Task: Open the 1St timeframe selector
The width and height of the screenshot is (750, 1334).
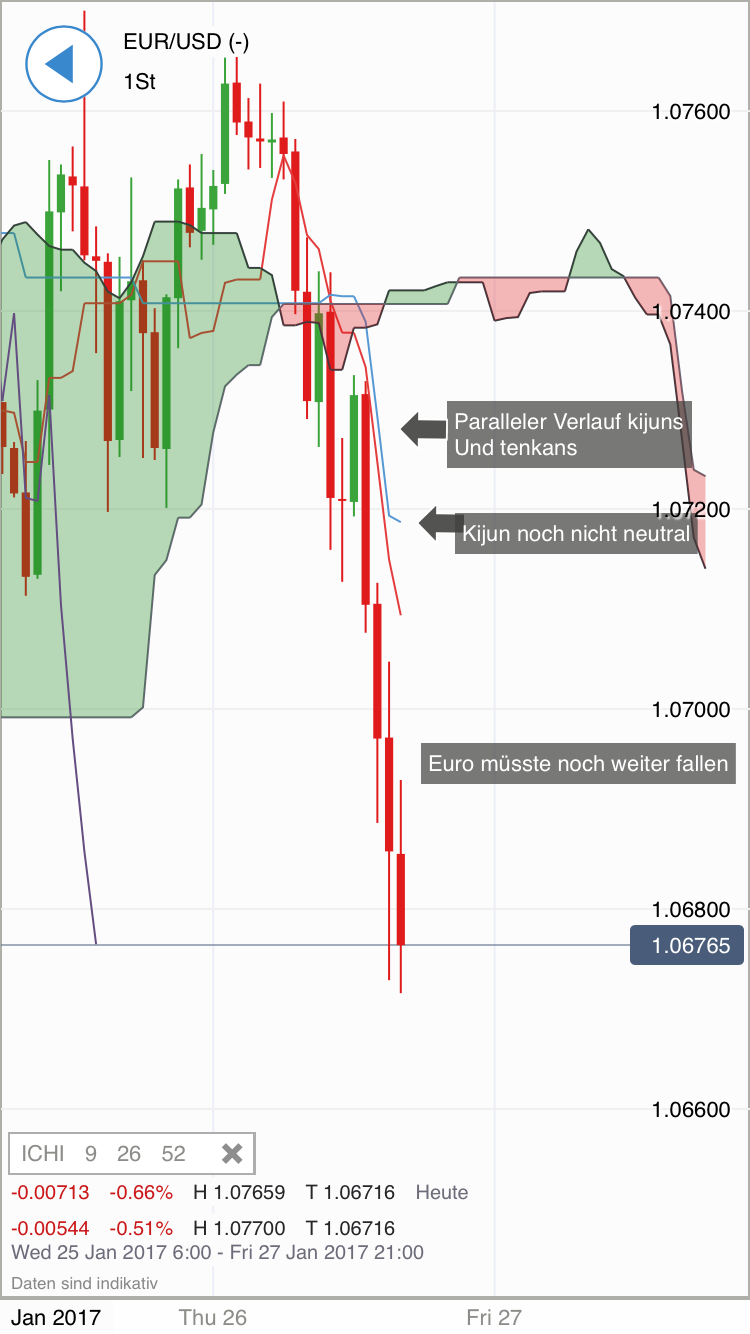Action: point(140,82)
